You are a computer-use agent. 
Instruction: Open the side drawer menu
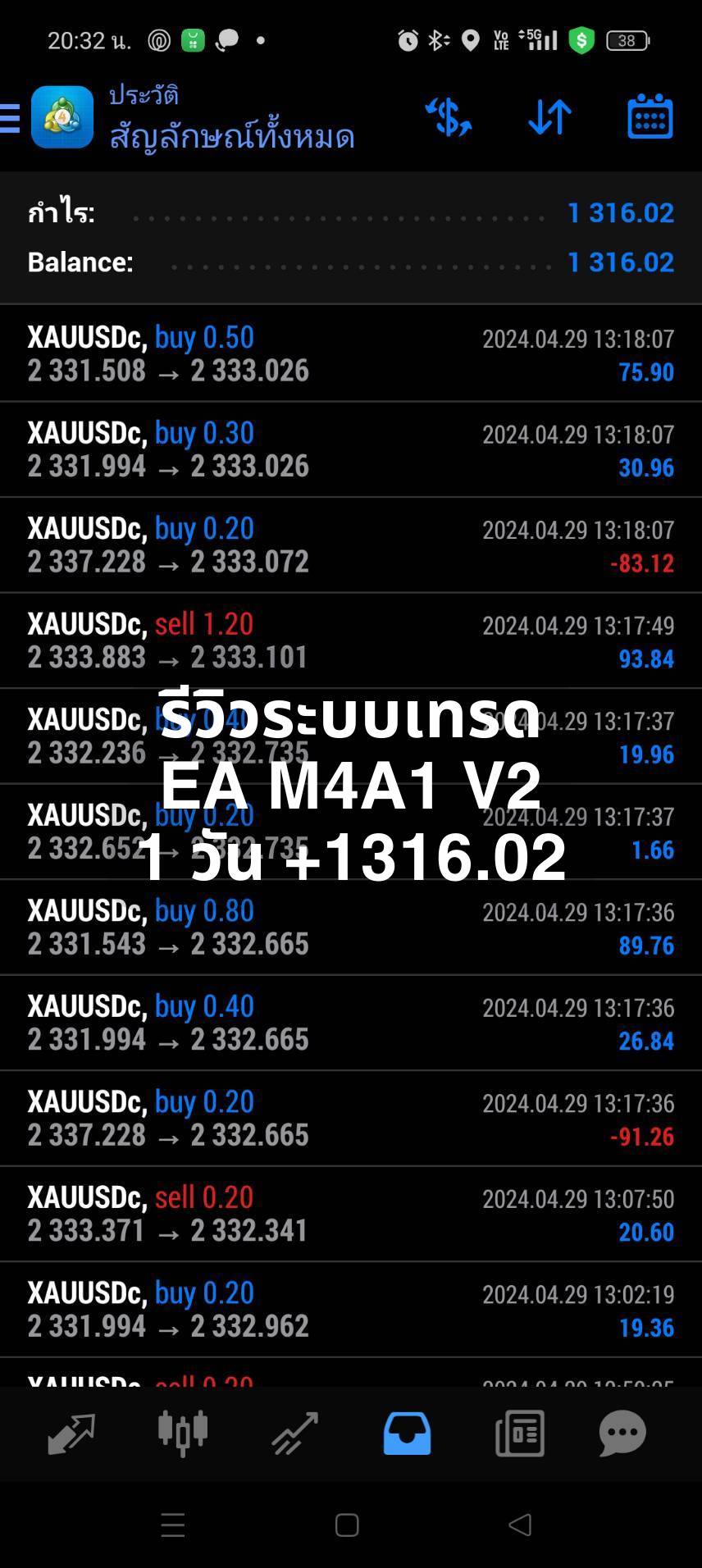pyautogui.click(x=10, y=118)
